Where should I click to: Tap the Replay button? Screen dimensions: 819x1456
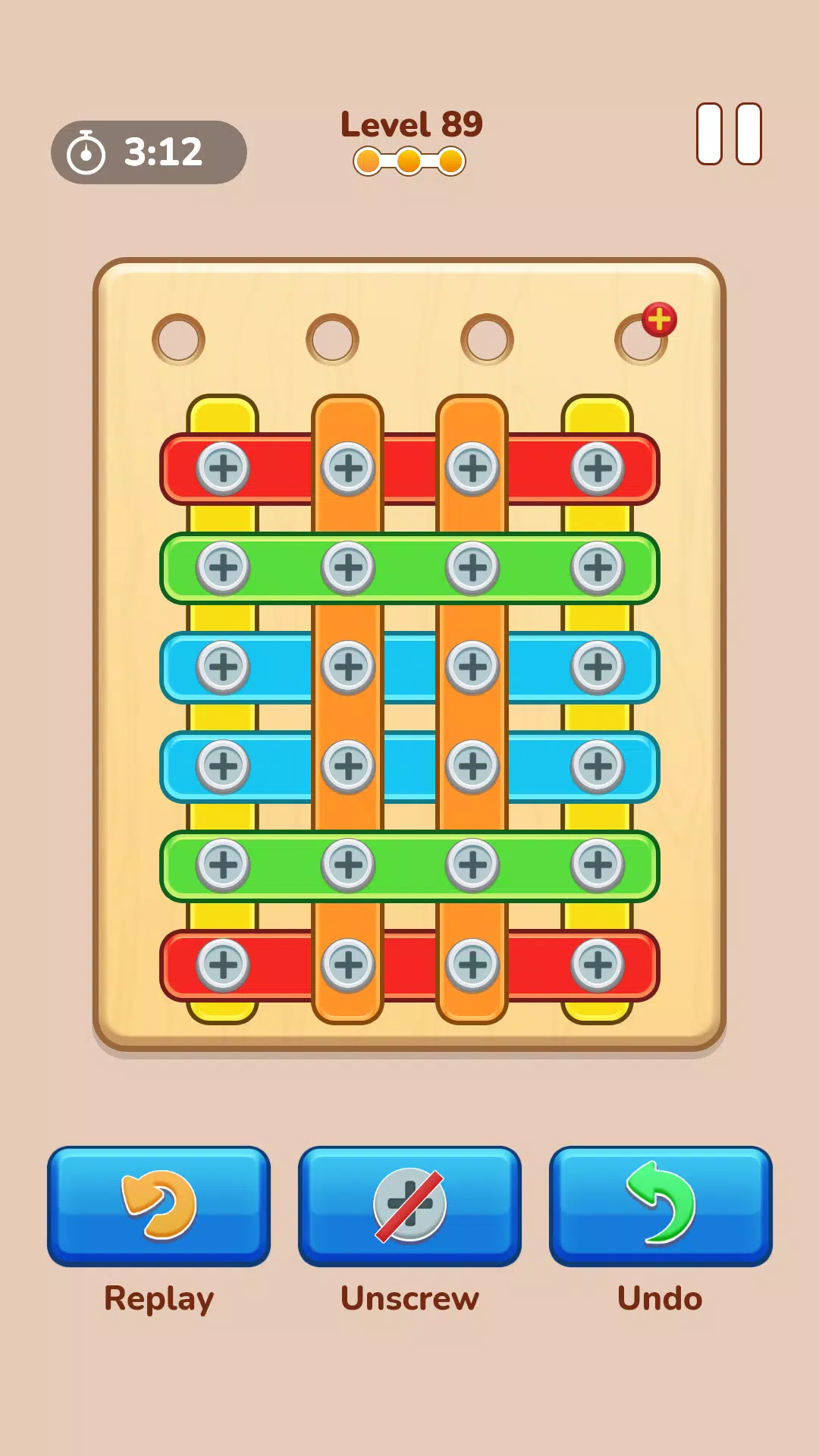pyautogui.click(x=158, y=1206)
